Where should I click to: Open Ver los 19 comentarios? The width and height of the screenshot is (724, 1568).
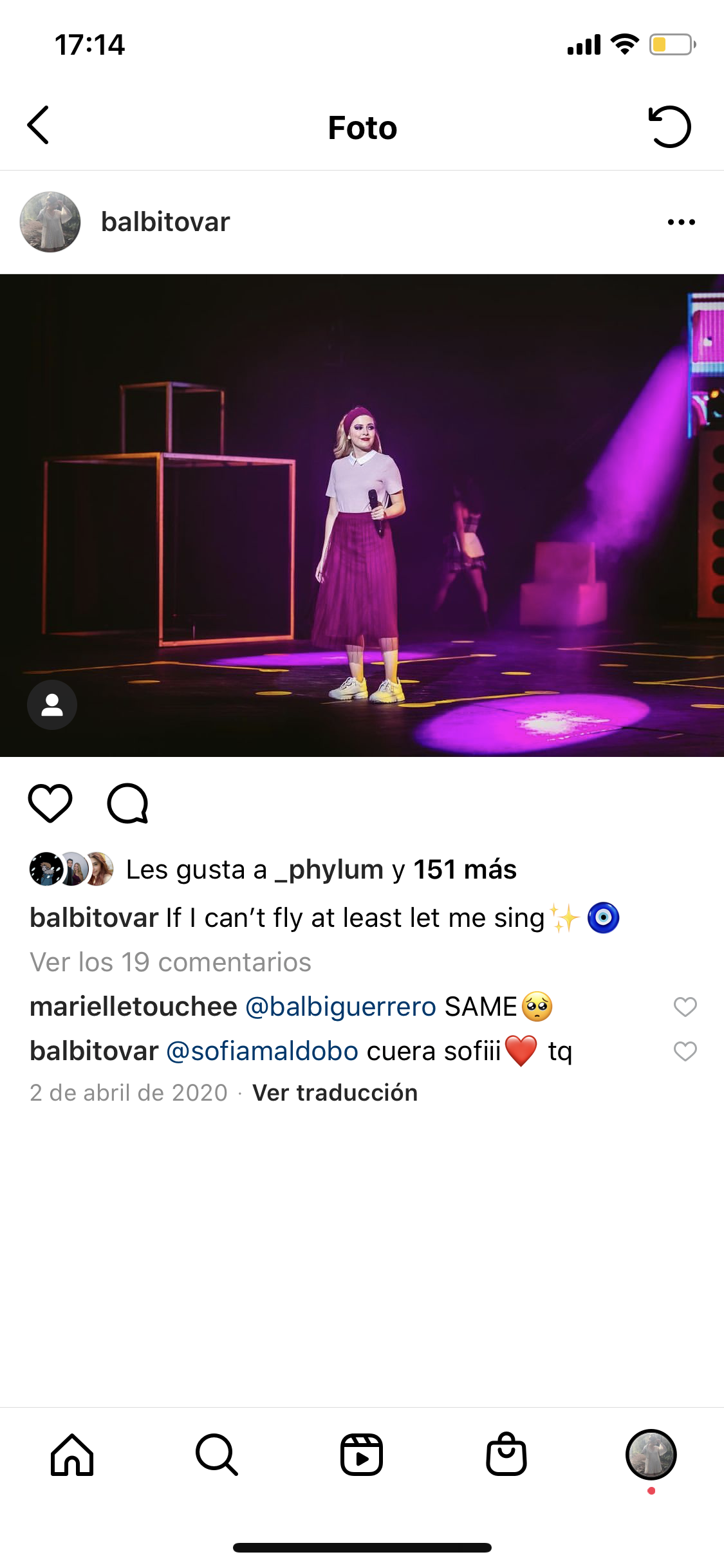[171, 962]
